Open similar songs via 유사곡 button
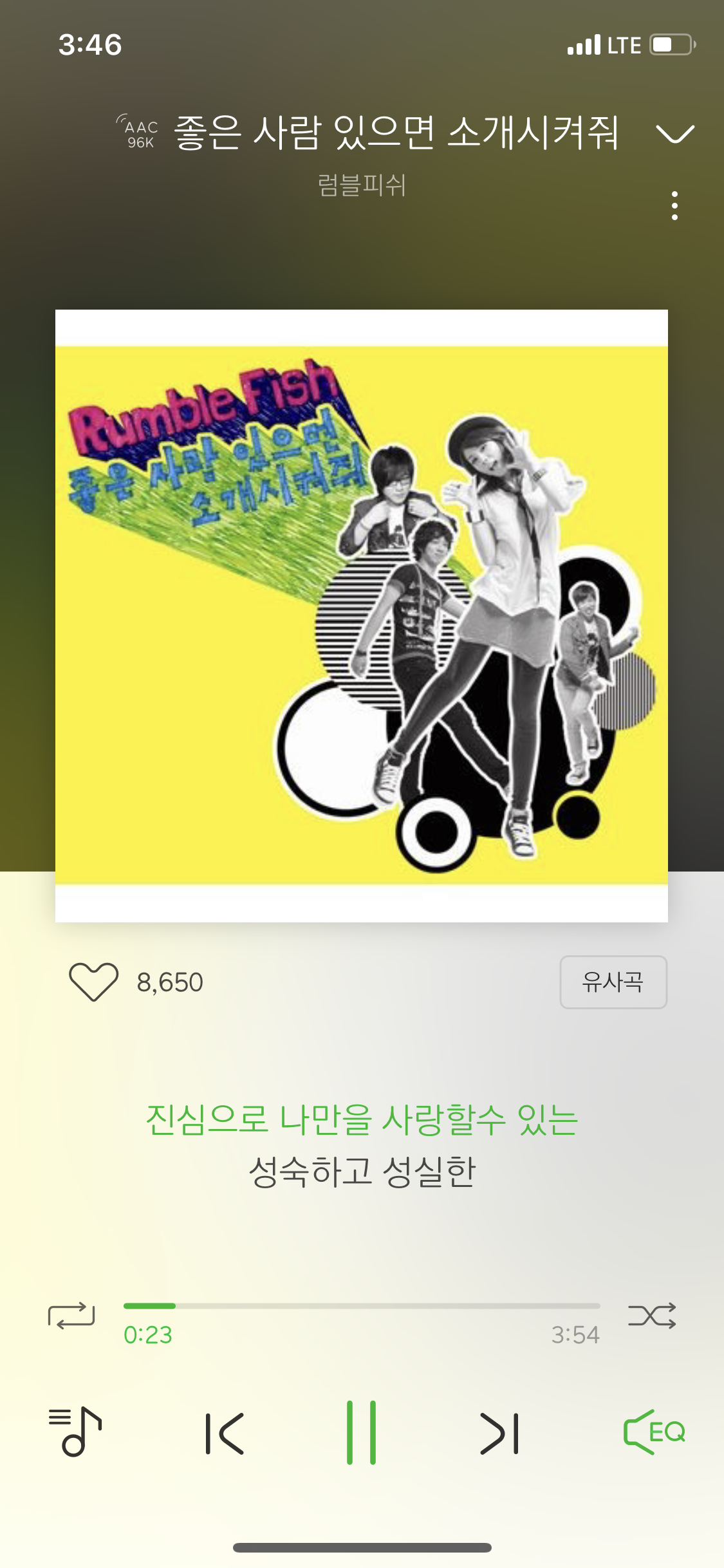The height and width of the screenshot is (1568, 724). tap(613, 982)
